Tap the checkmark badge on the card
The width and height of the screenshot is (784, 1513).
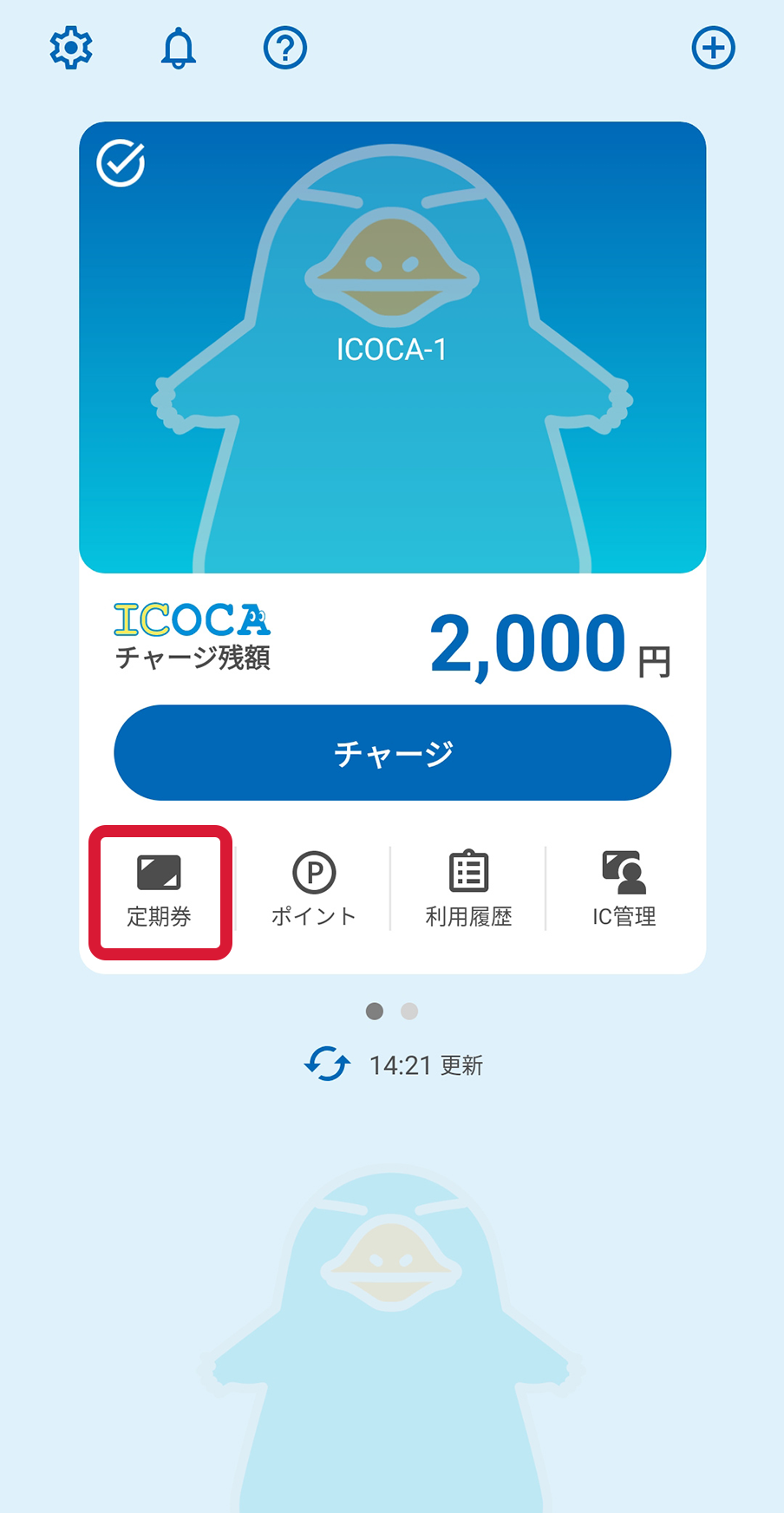pos(121,162)
